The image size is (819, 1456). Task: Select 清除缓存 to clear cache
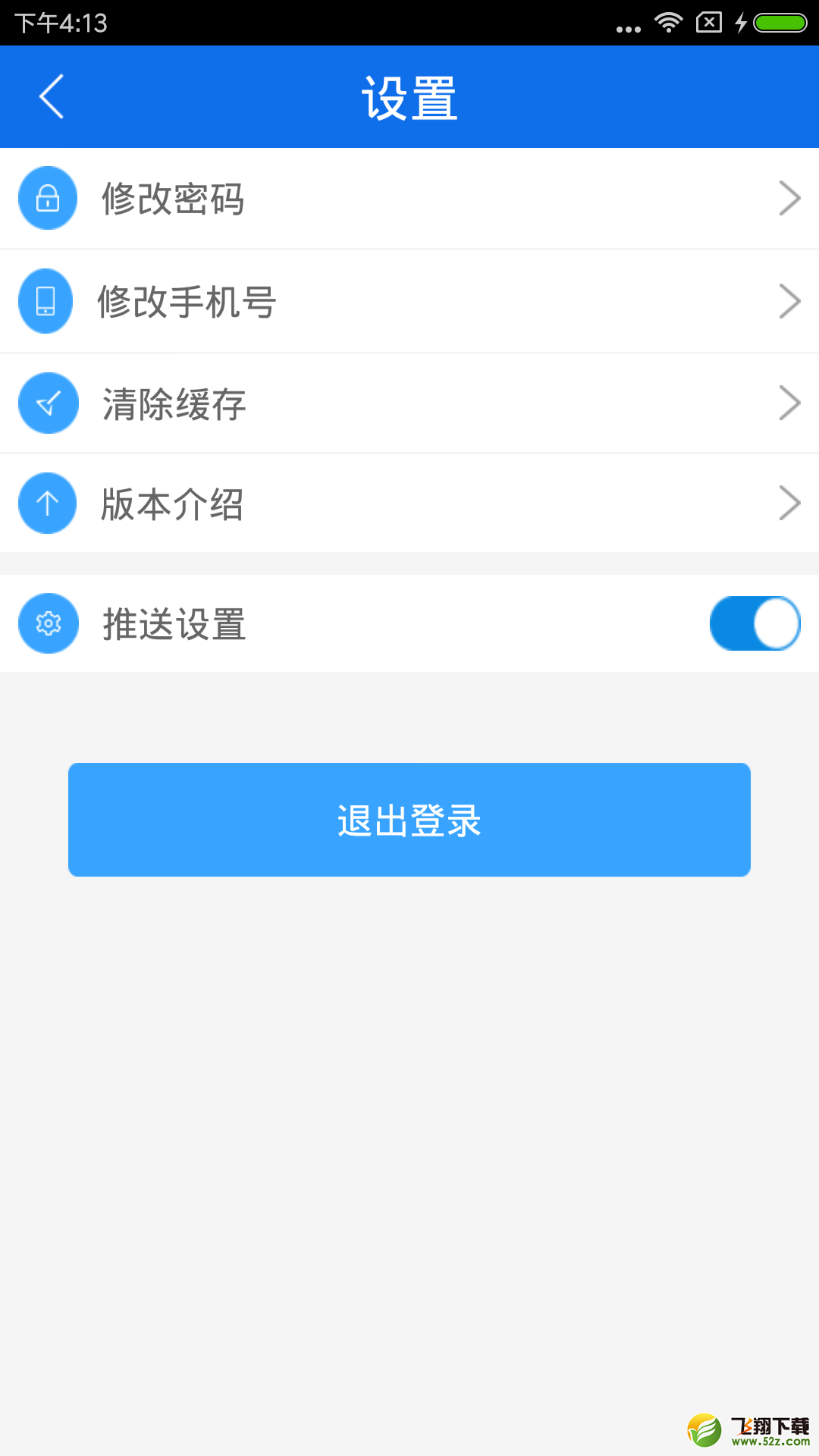click(409, 403)
